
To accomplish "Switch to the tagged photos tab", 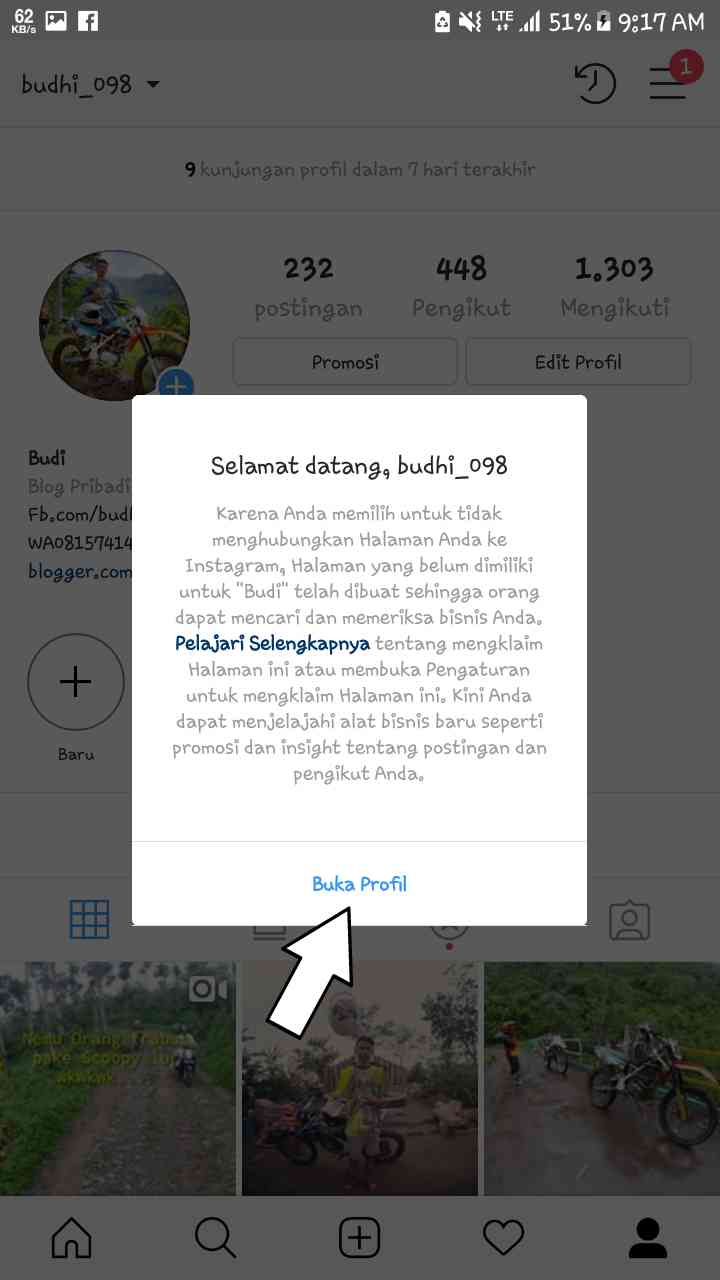I will point(630,920).
